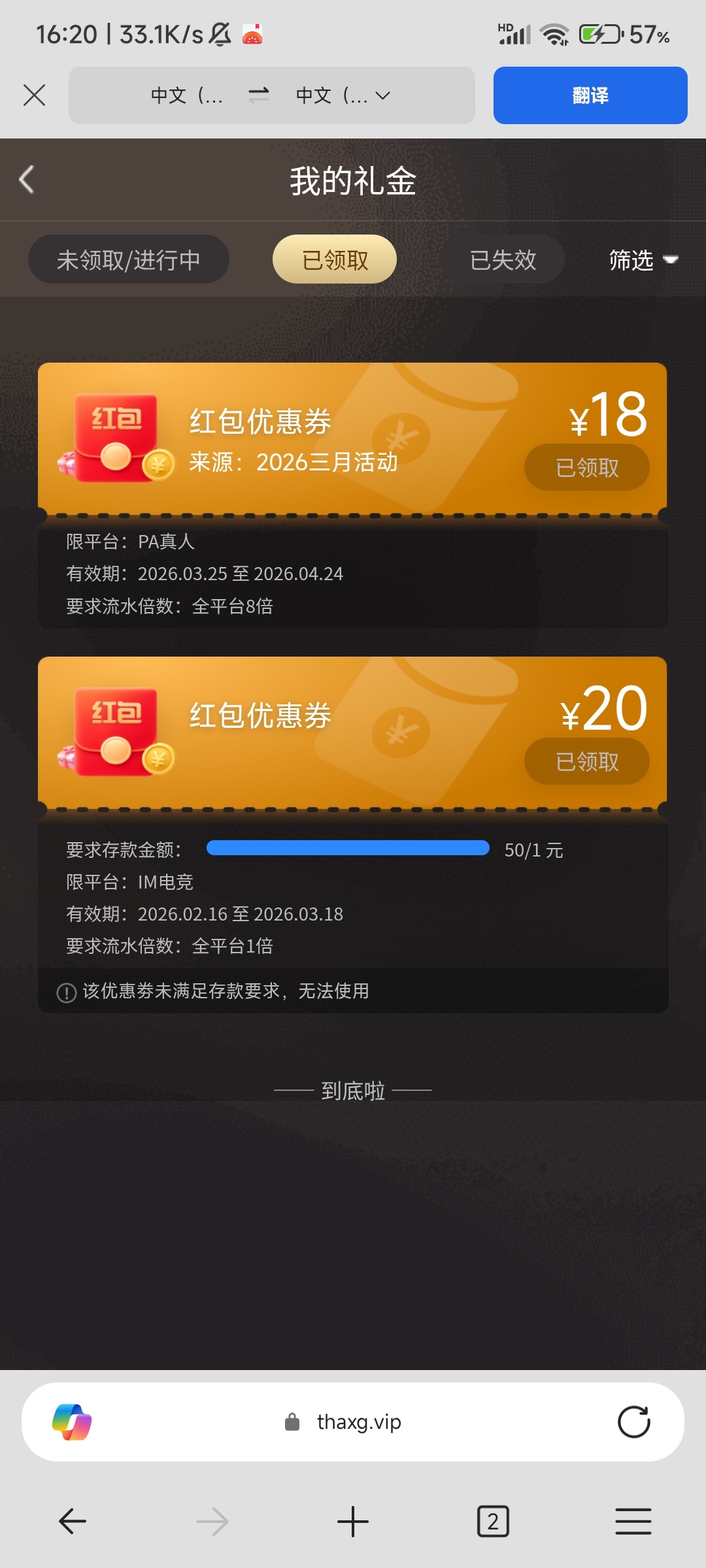Switch to the 未领取/进行中 tab
The height and width of the screenshot is (1568, 706).
129,260
